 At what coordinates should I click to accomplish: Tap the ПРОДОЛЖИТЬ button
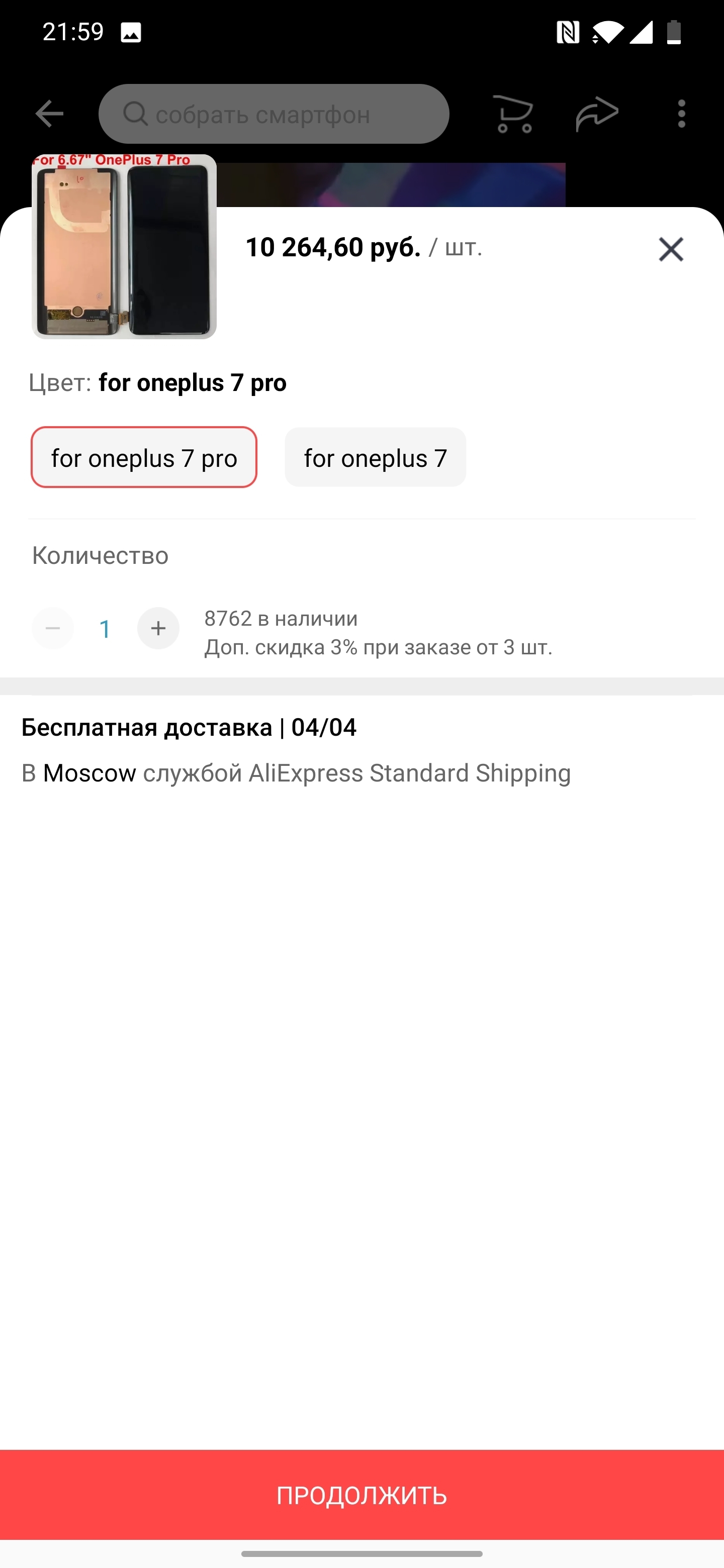tap(361, 1494)
